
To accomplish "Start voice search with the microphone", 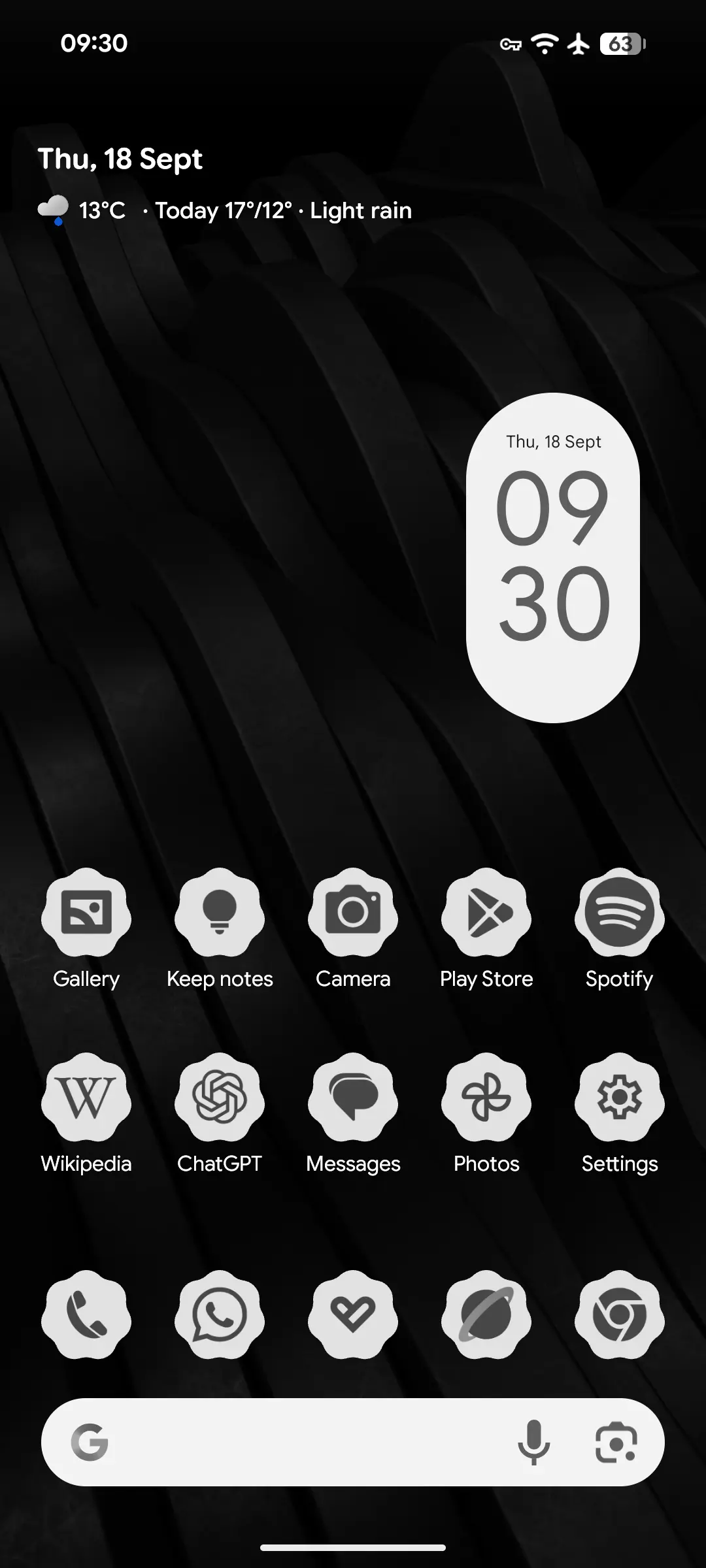I will (534, 1442).
